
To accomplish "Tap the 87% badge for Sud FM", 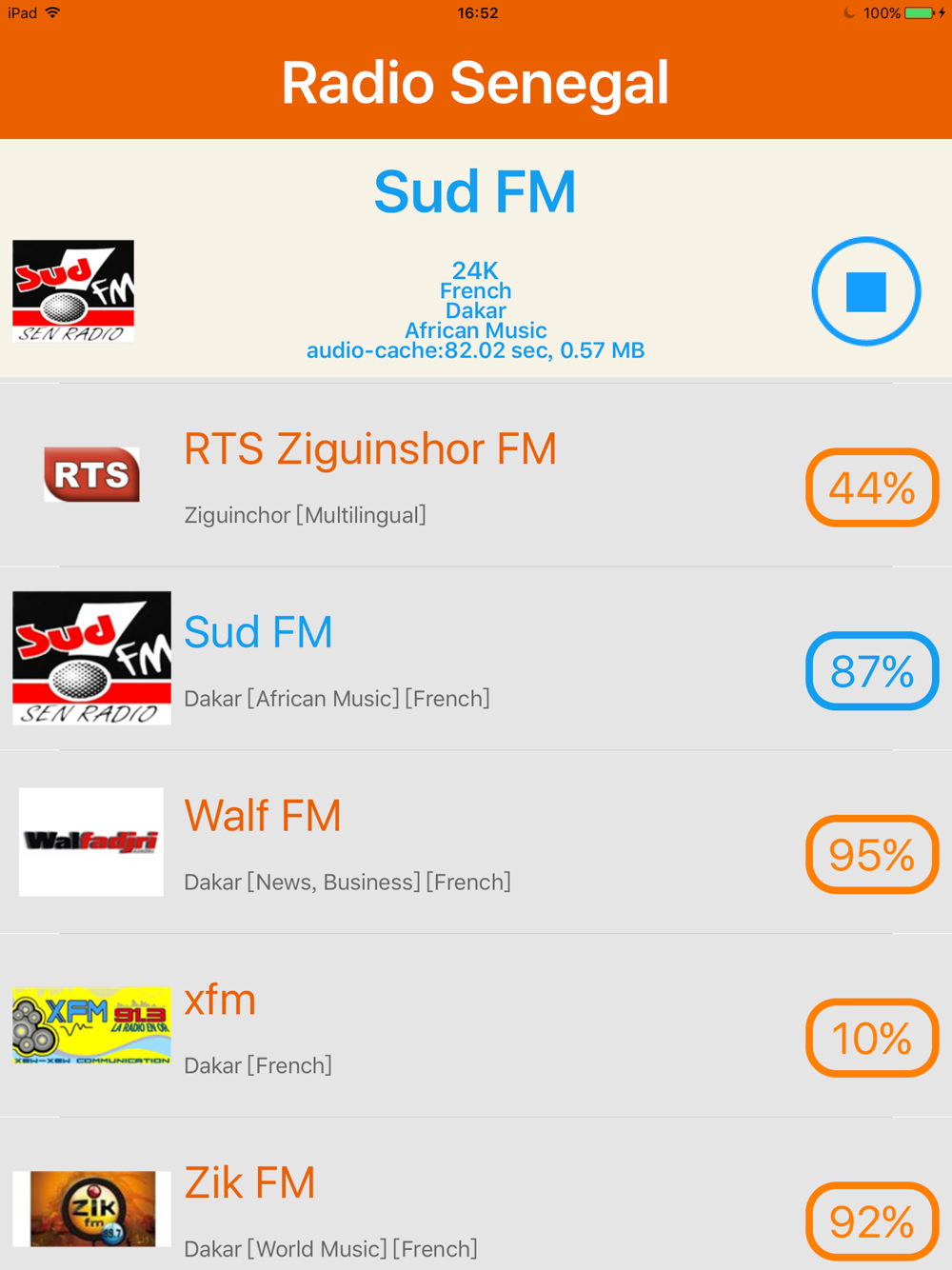I will click(872, 671).
